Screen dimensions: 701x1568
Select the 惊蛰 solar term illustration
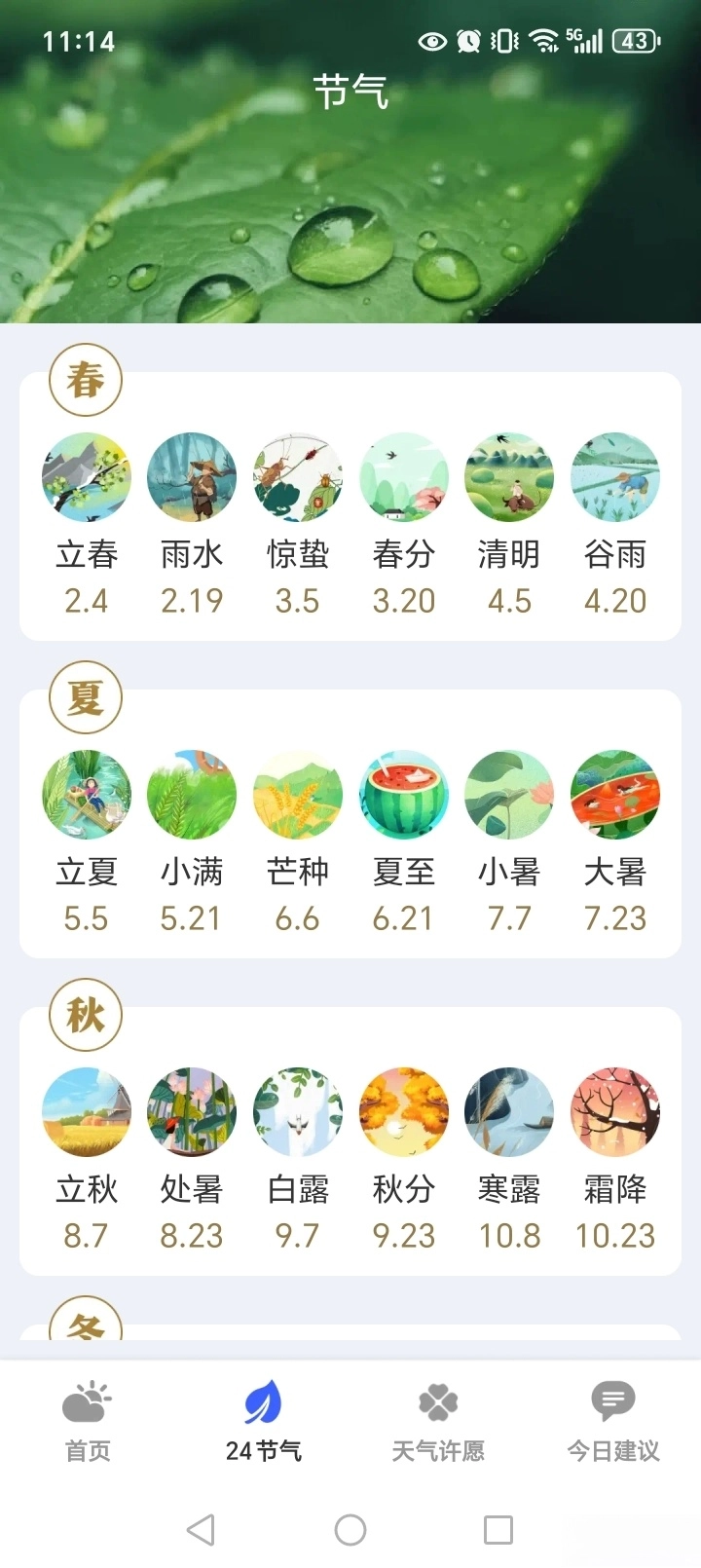pos(297,476)
